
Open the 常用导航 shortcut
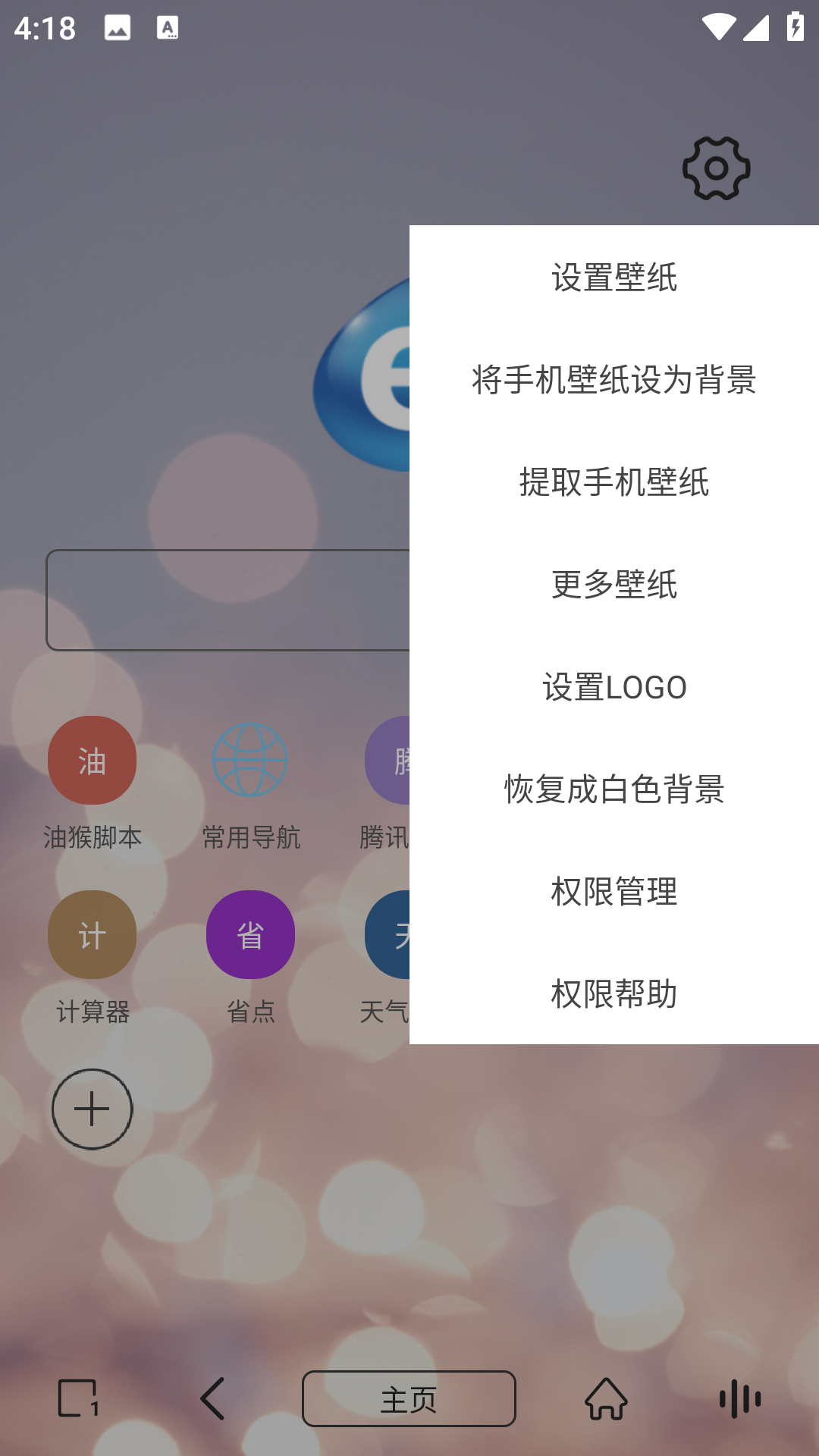(x=250, y=761)
